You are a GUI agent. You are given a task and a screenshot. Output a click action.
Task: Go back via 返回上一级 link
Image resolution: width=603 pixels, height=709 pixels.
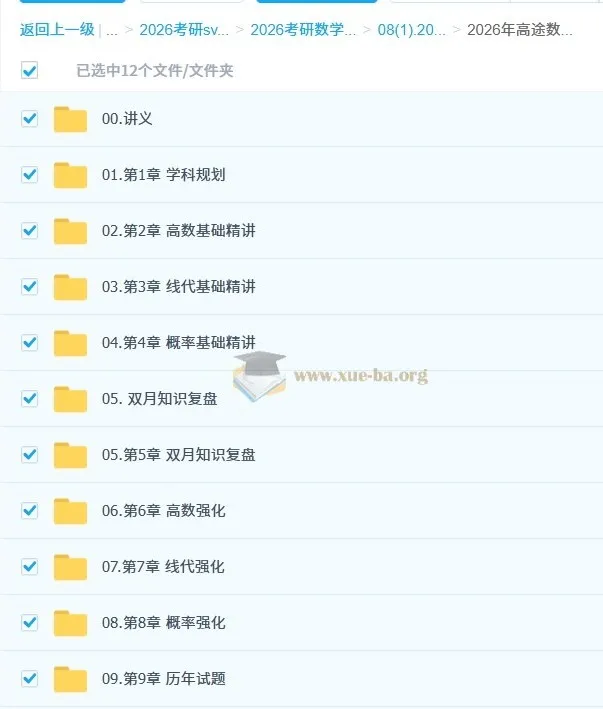tap(57, 30)
